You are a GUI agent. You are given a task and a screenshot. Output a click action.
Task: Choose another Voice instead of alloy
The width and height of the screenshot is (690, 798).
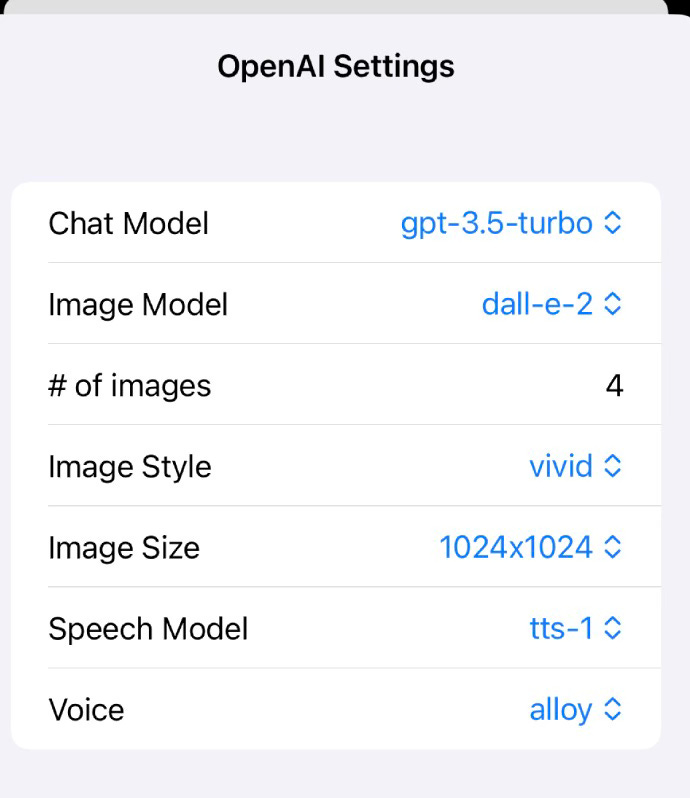[575, 710]
